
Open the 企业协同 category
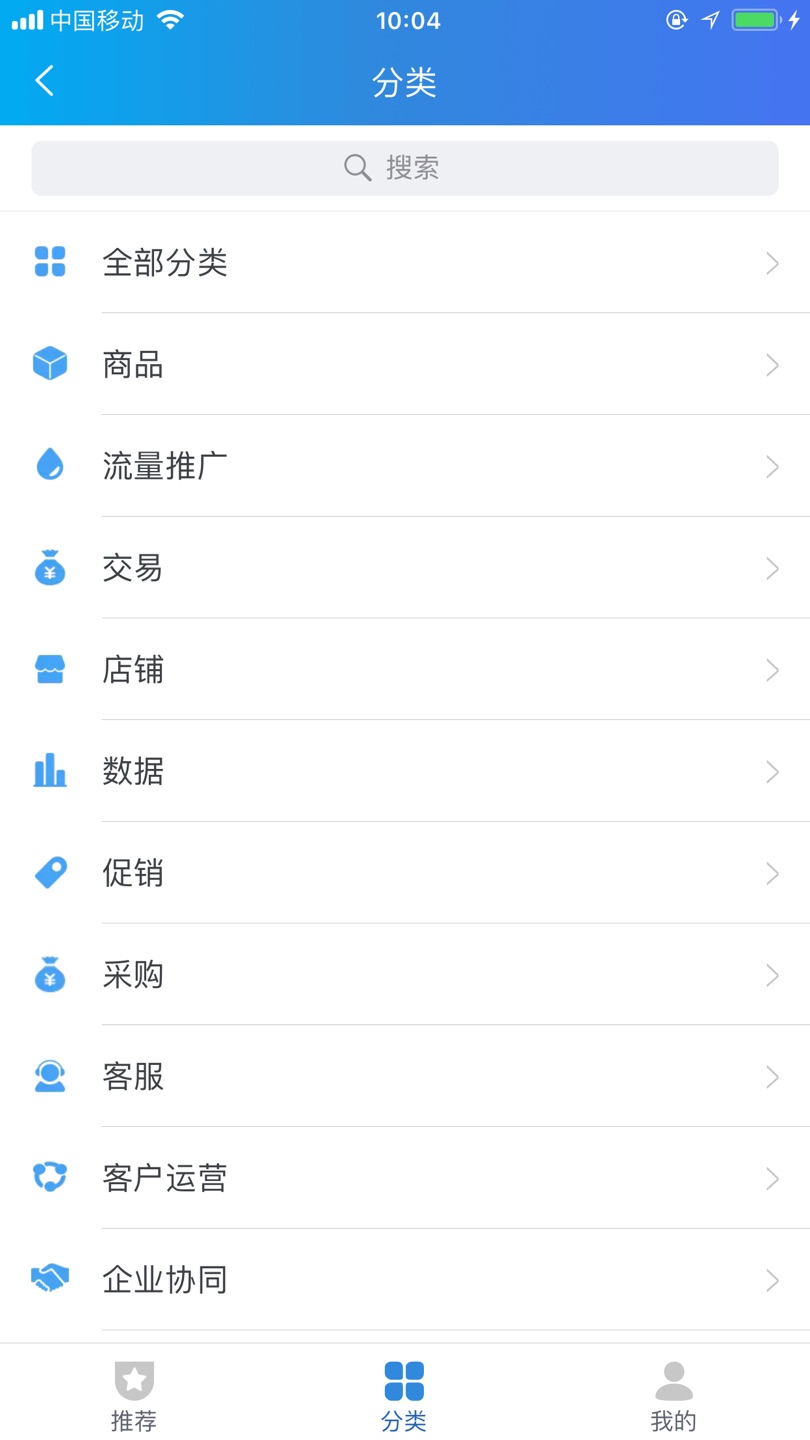point(405,1280)
